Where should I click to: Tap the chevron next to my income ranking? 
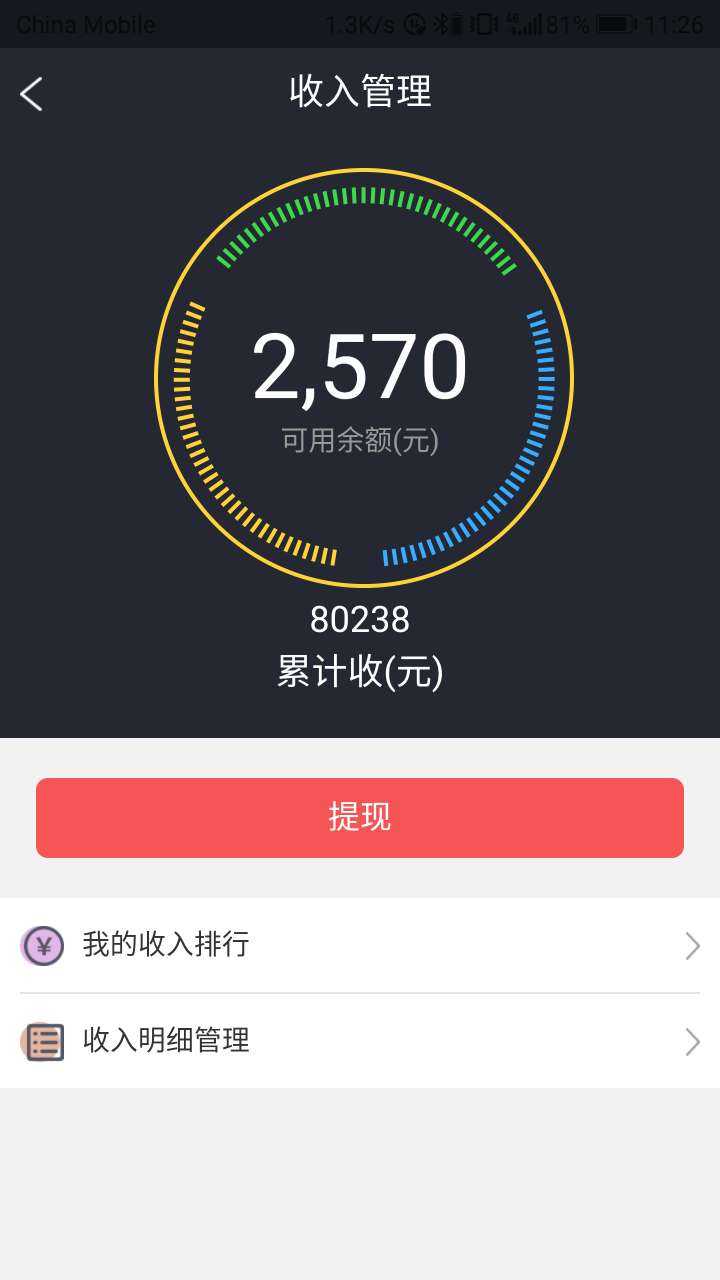tap(691, 944)
